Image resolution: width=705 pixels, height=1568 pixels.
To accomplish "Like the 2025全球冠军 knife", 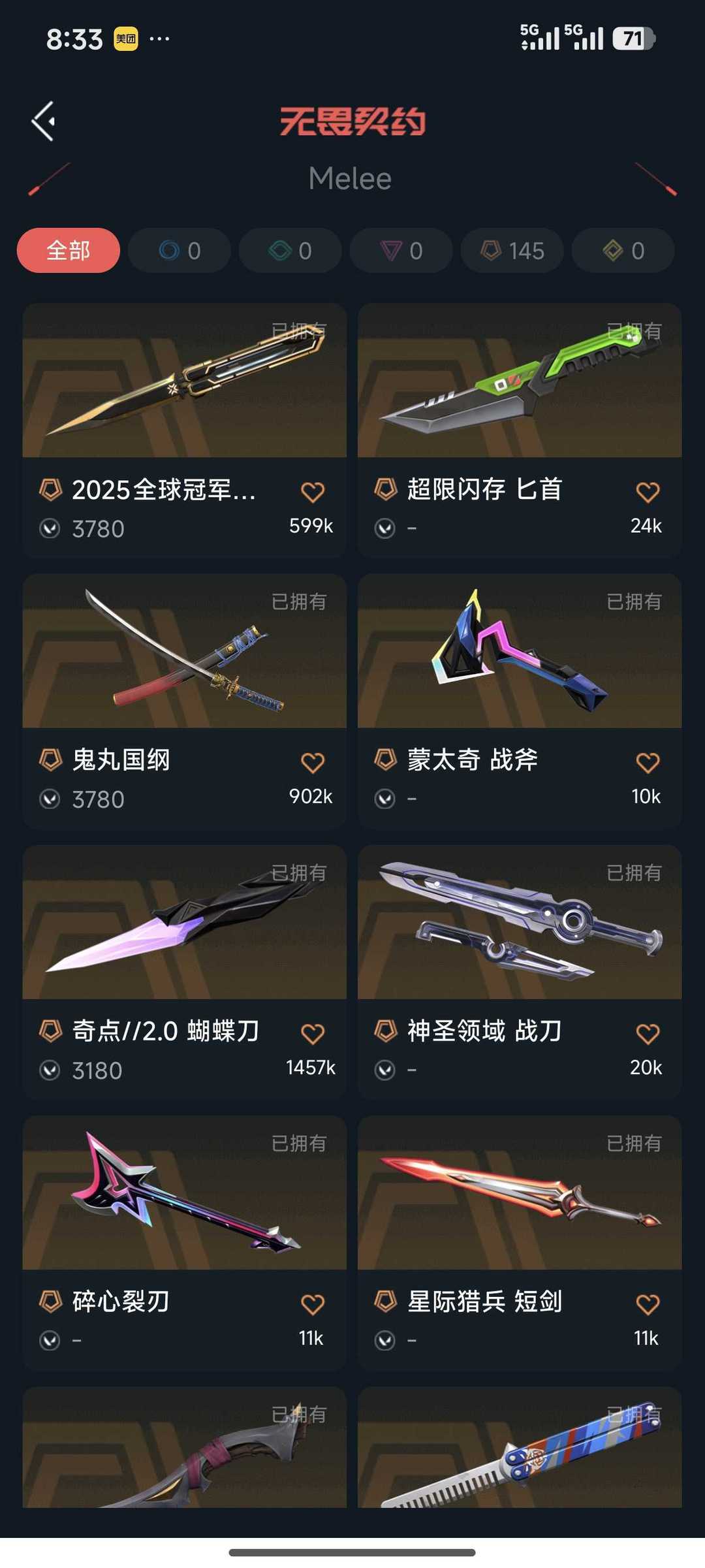I will coord(313,492).
